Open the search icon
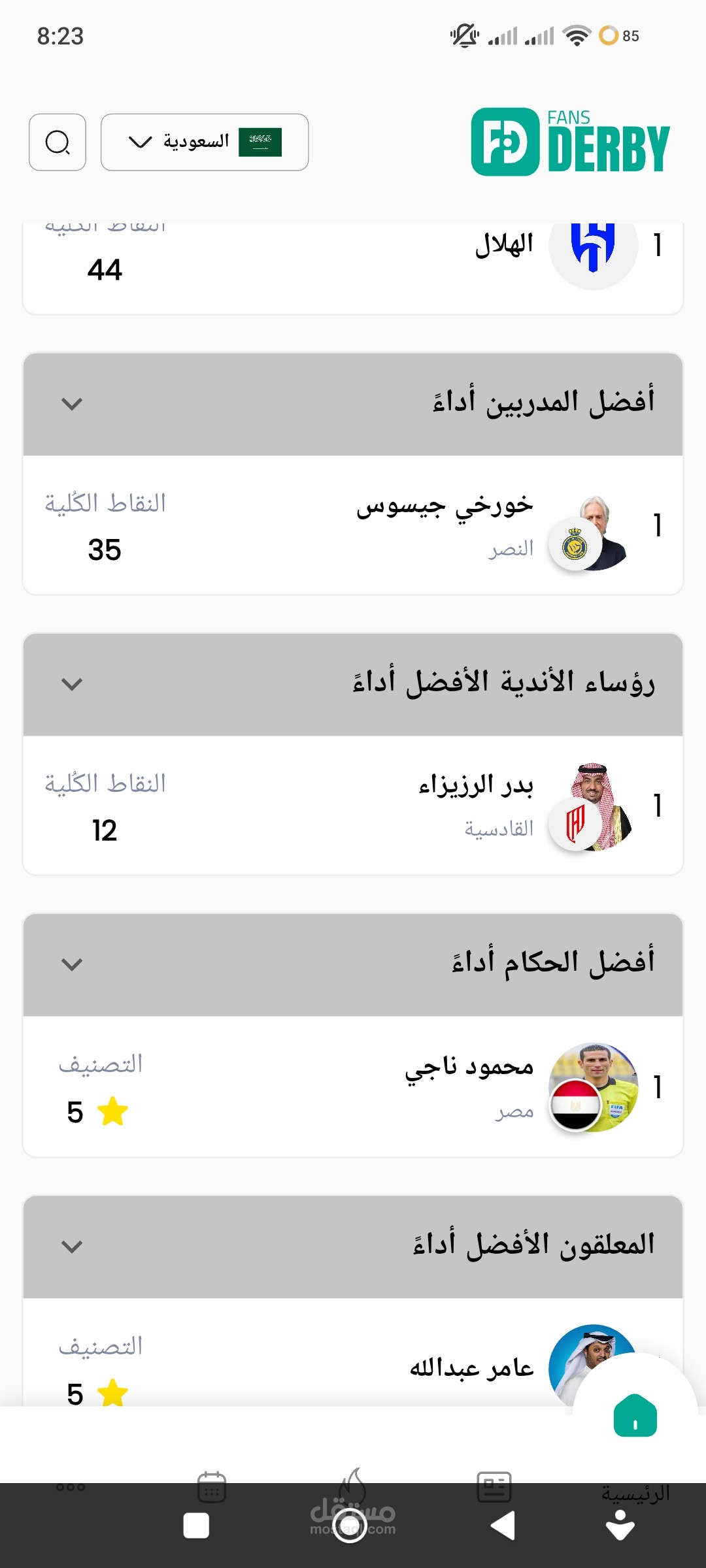 pyautogui.click(x=58, y=142)
